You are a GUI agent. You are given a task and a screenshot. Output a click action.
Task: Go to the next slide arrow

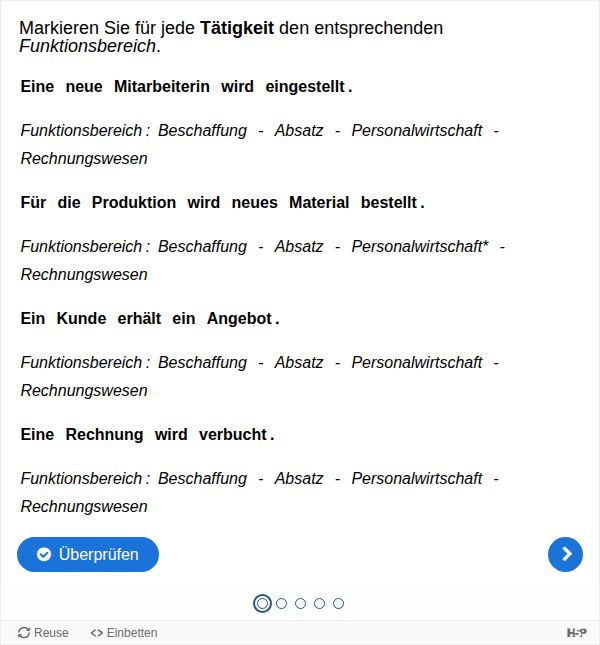coord(565,554)
